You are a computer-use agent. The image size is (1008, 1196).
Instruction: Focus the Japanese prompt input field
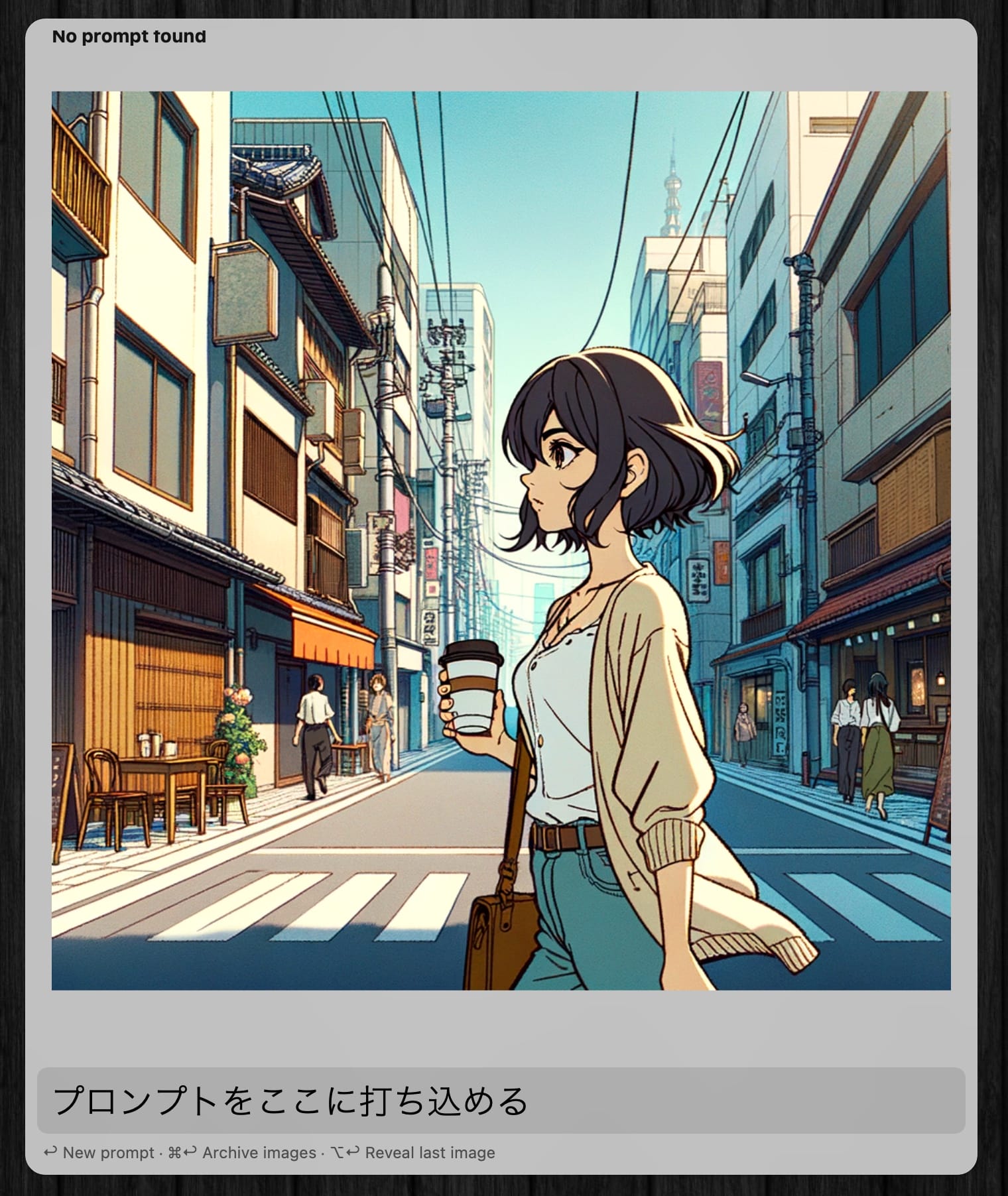click(501, 1101)
